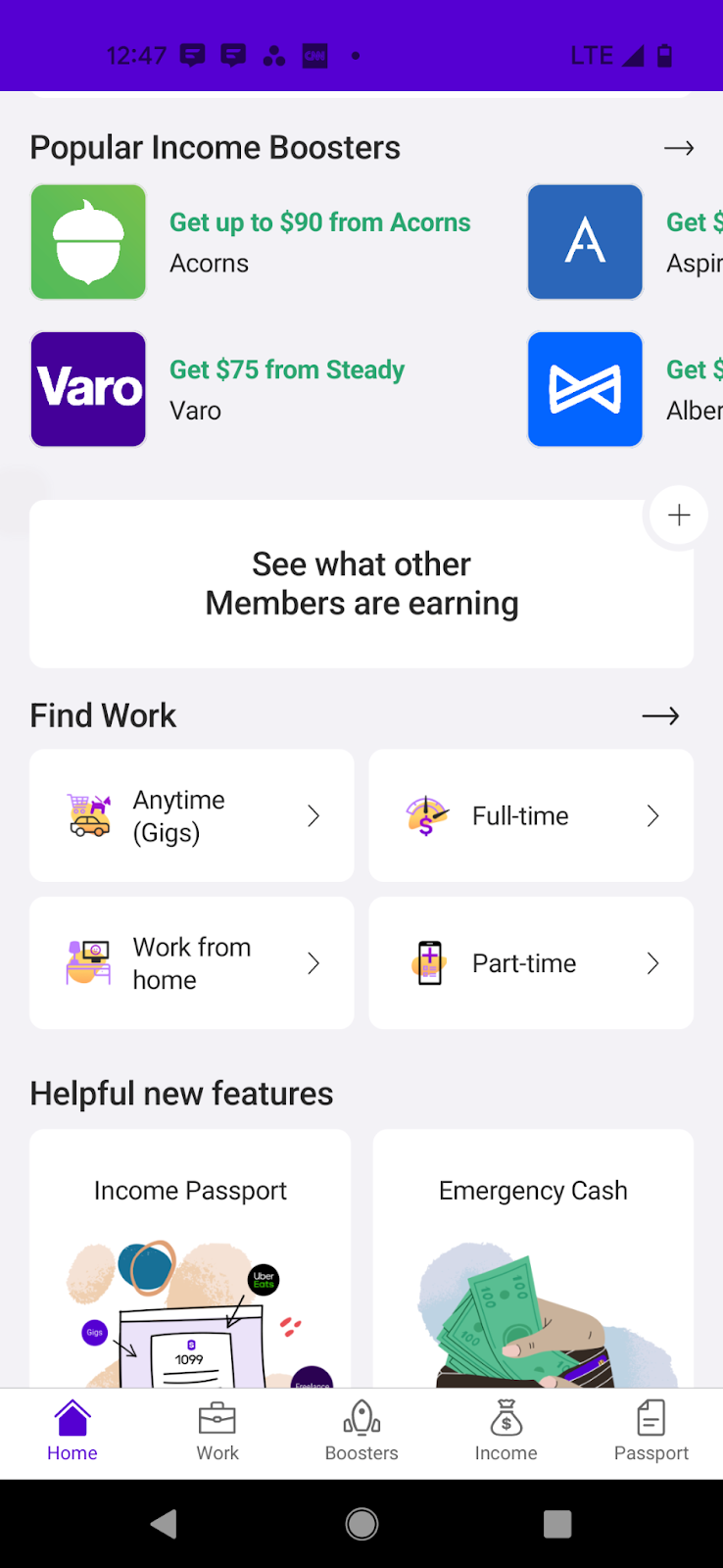Viewport: 723px width, 1568px height.
Task: Open the Find Work arrow
Action: (659, 716)
